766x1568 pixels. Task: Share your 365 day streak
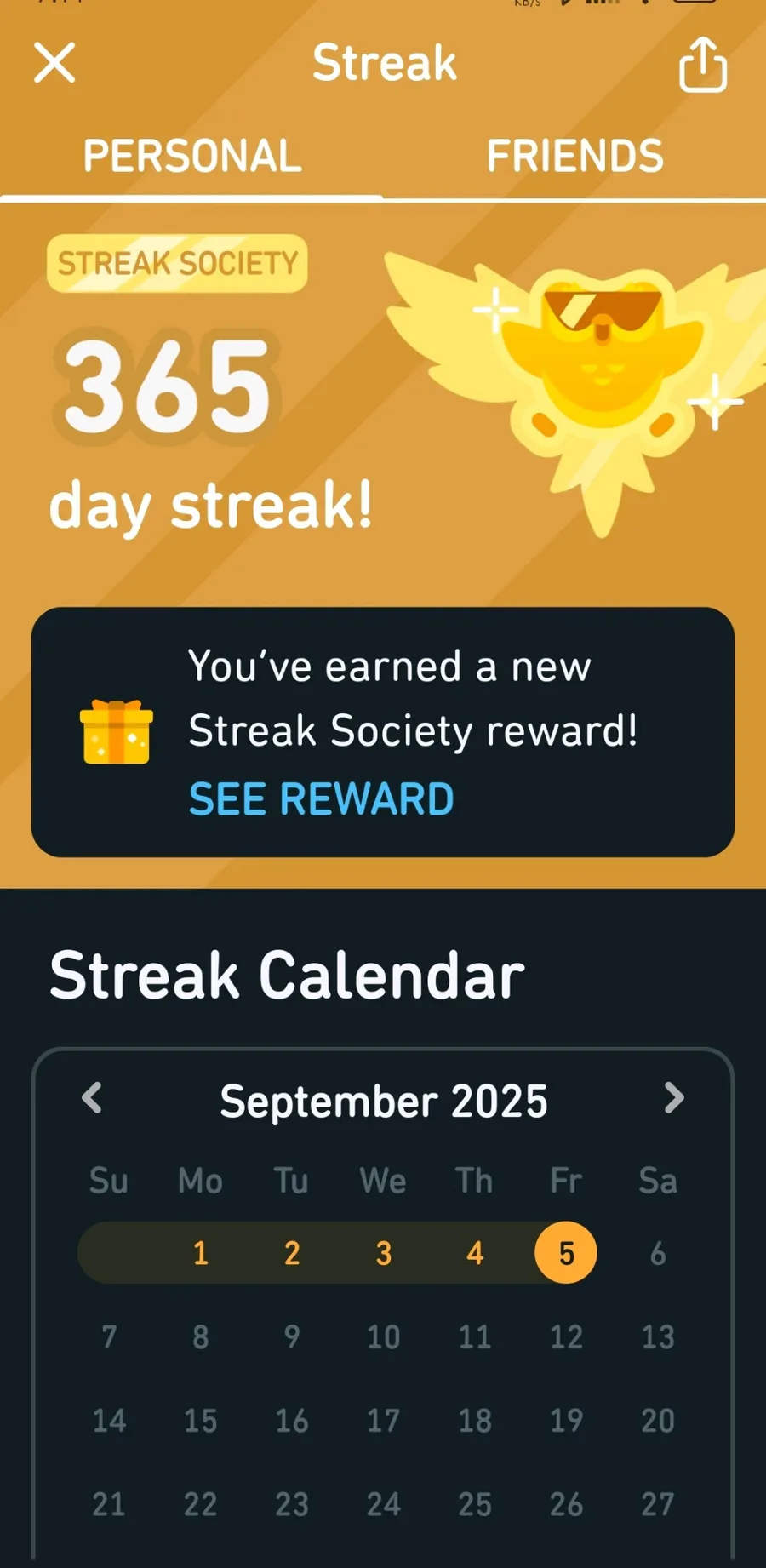pyautogui.click(x=703, y=64)
